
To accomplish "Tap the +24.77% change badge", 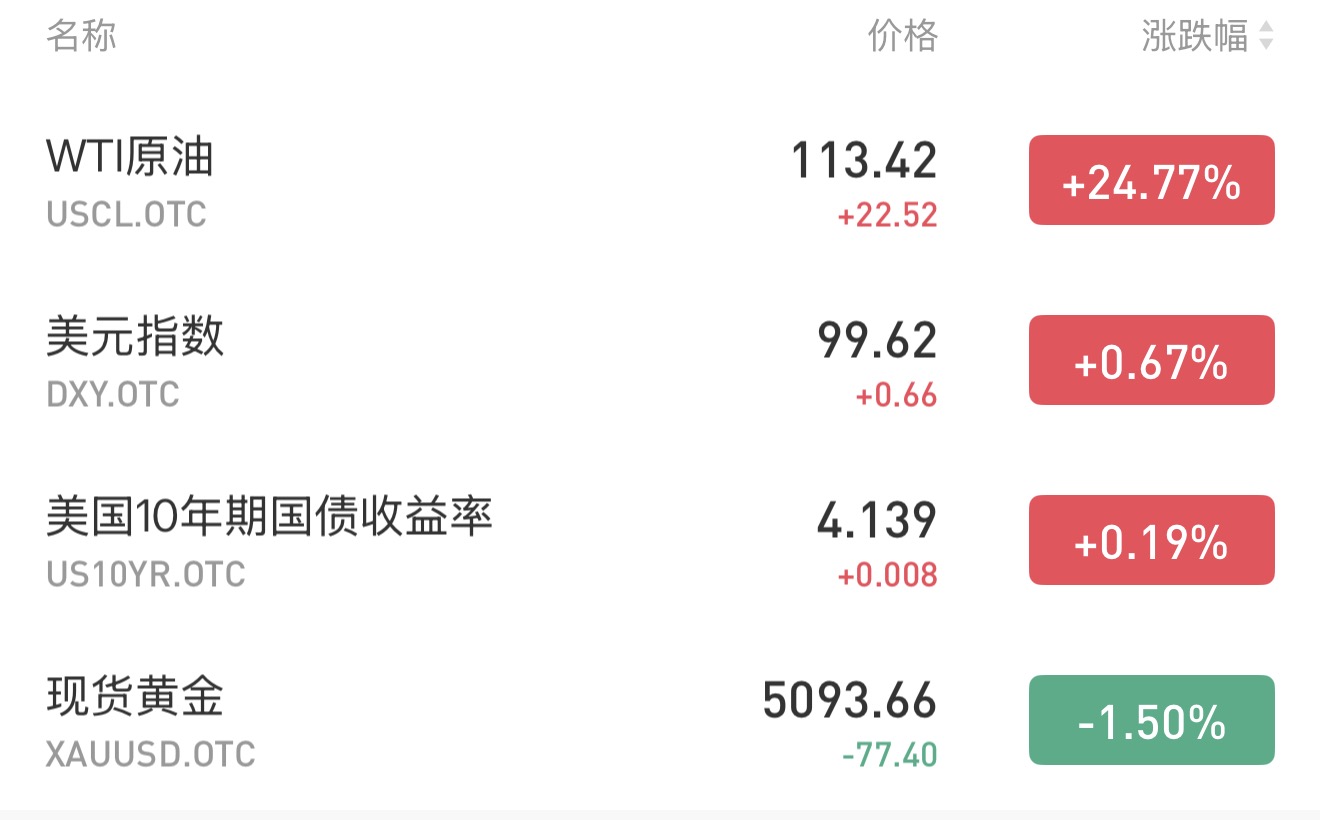I will 1151,181.
